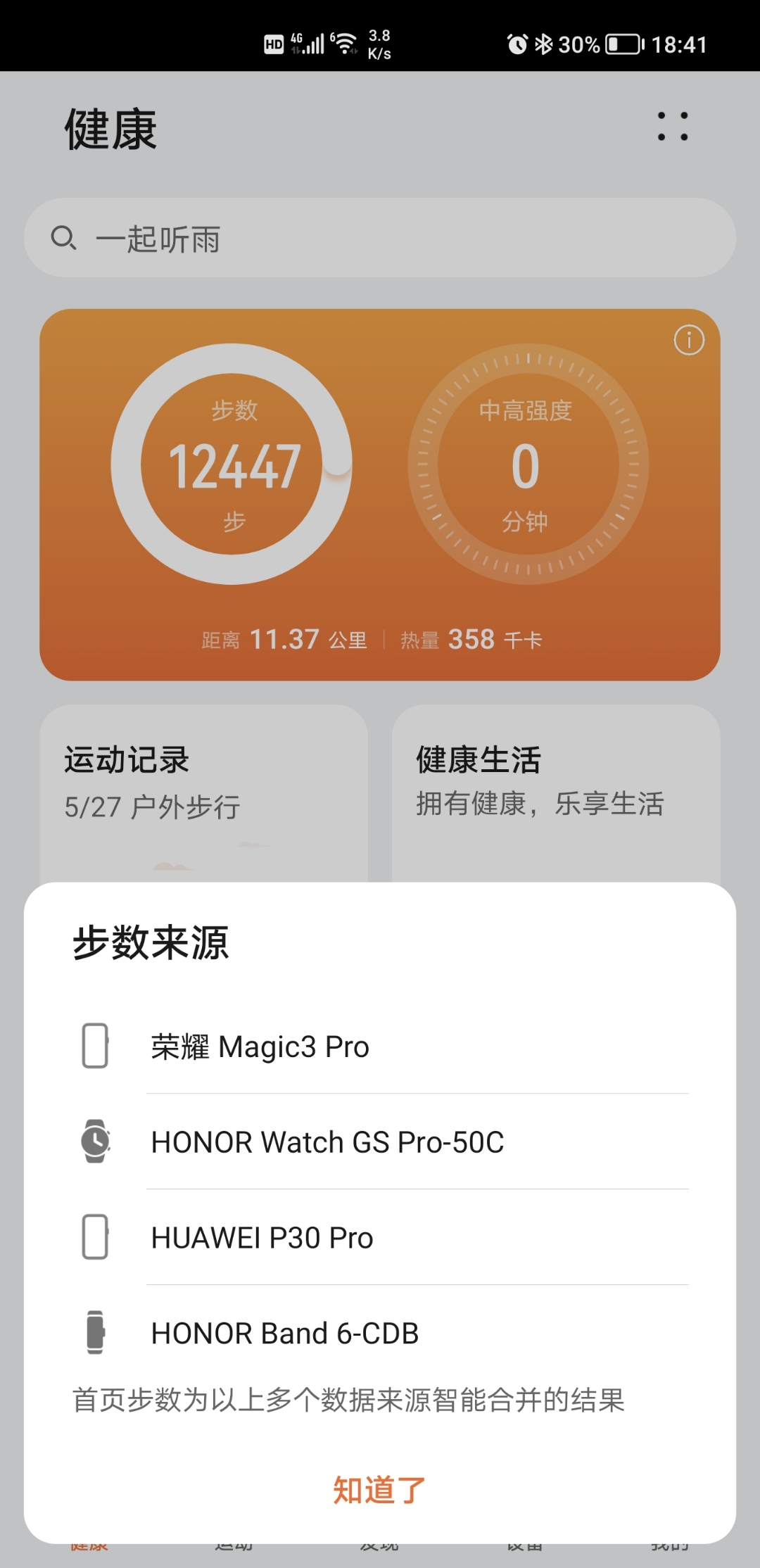
Task: Select HUAWEI P30 Pro source row
Action: [380, 1237]
